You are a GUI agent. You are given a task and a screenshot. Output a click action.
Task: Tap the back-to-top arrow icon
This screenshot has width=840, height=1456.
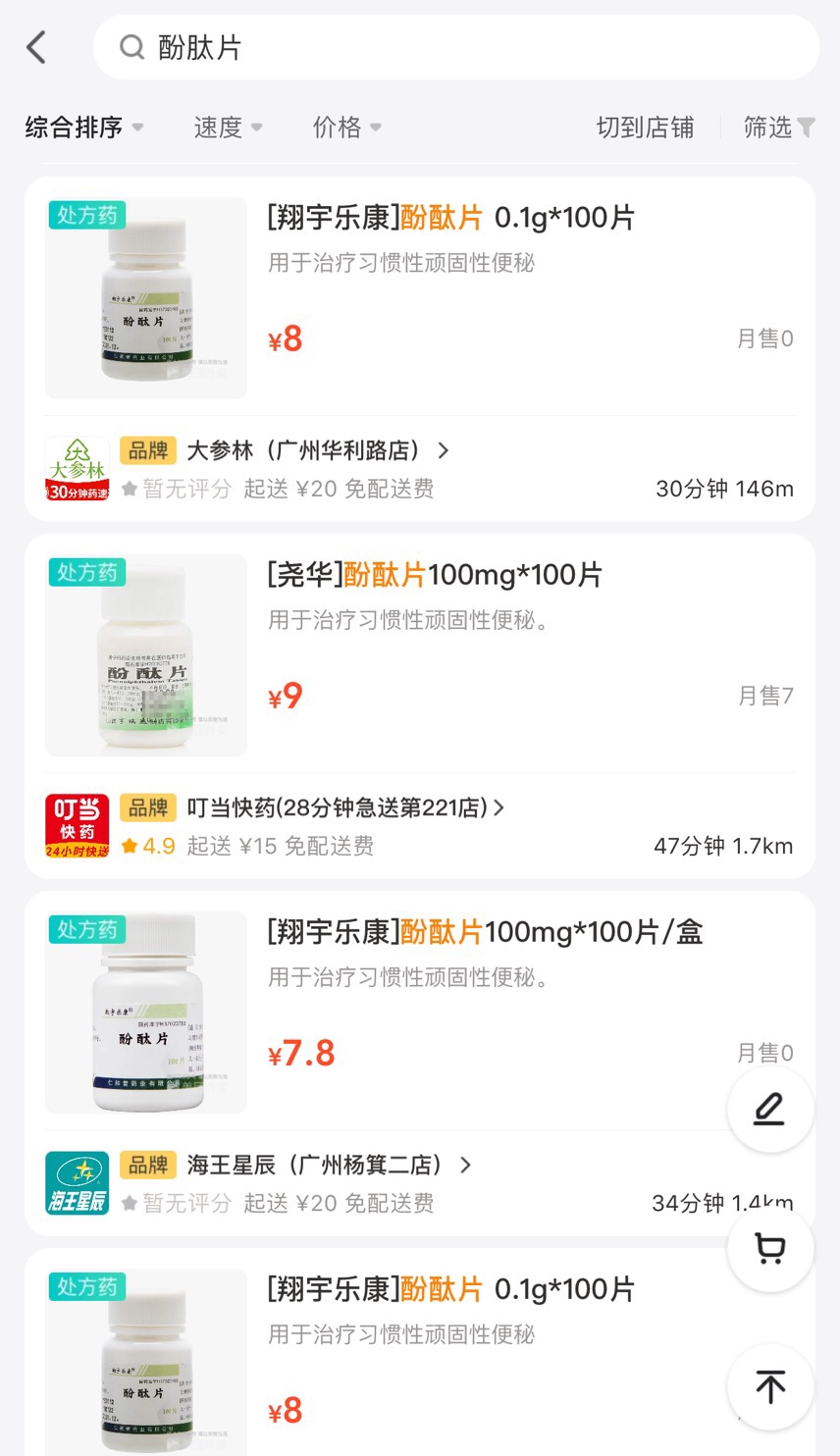[769, 1387]
